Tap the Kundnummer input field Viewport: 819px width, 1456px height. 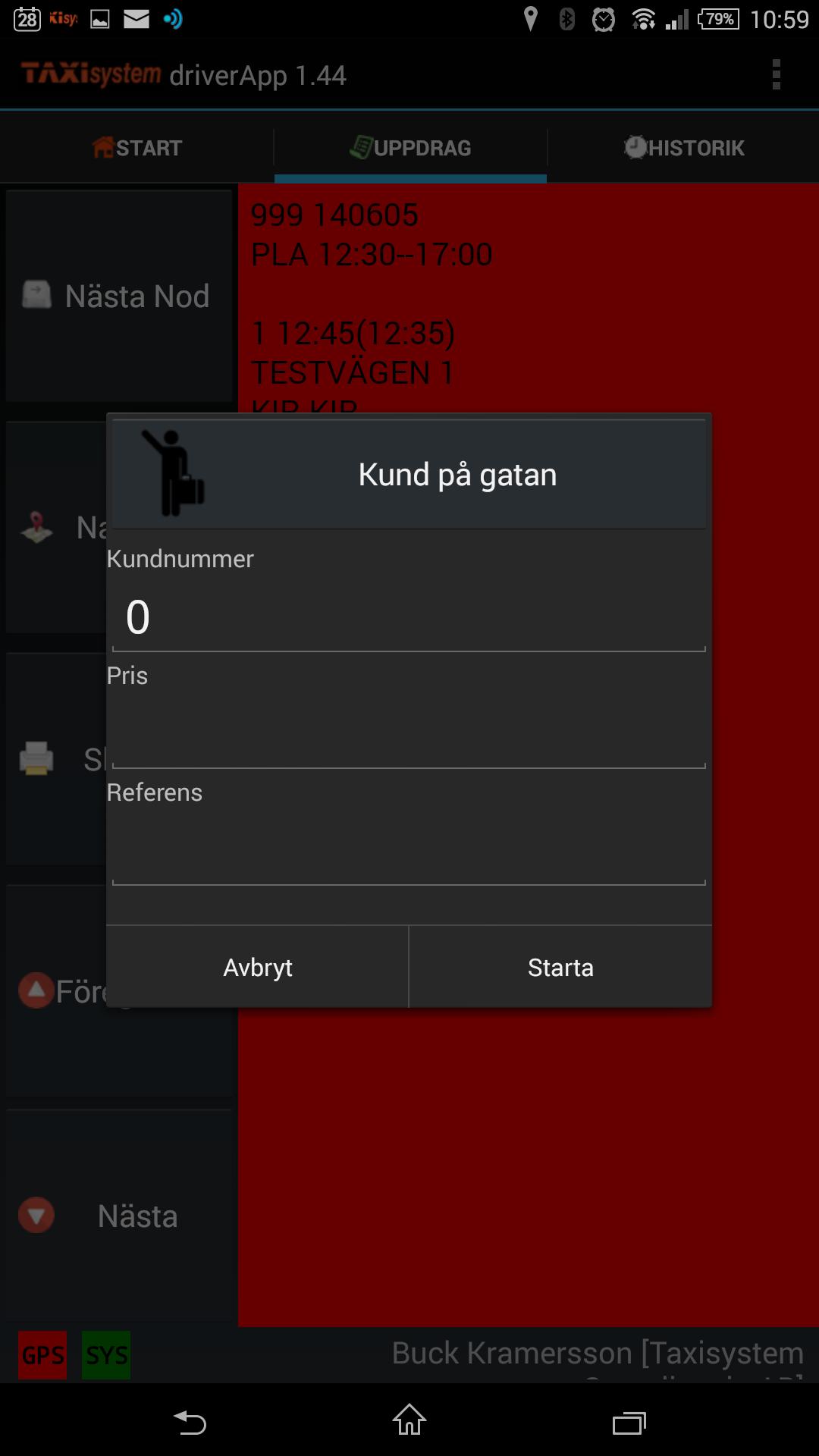point(408,617)
